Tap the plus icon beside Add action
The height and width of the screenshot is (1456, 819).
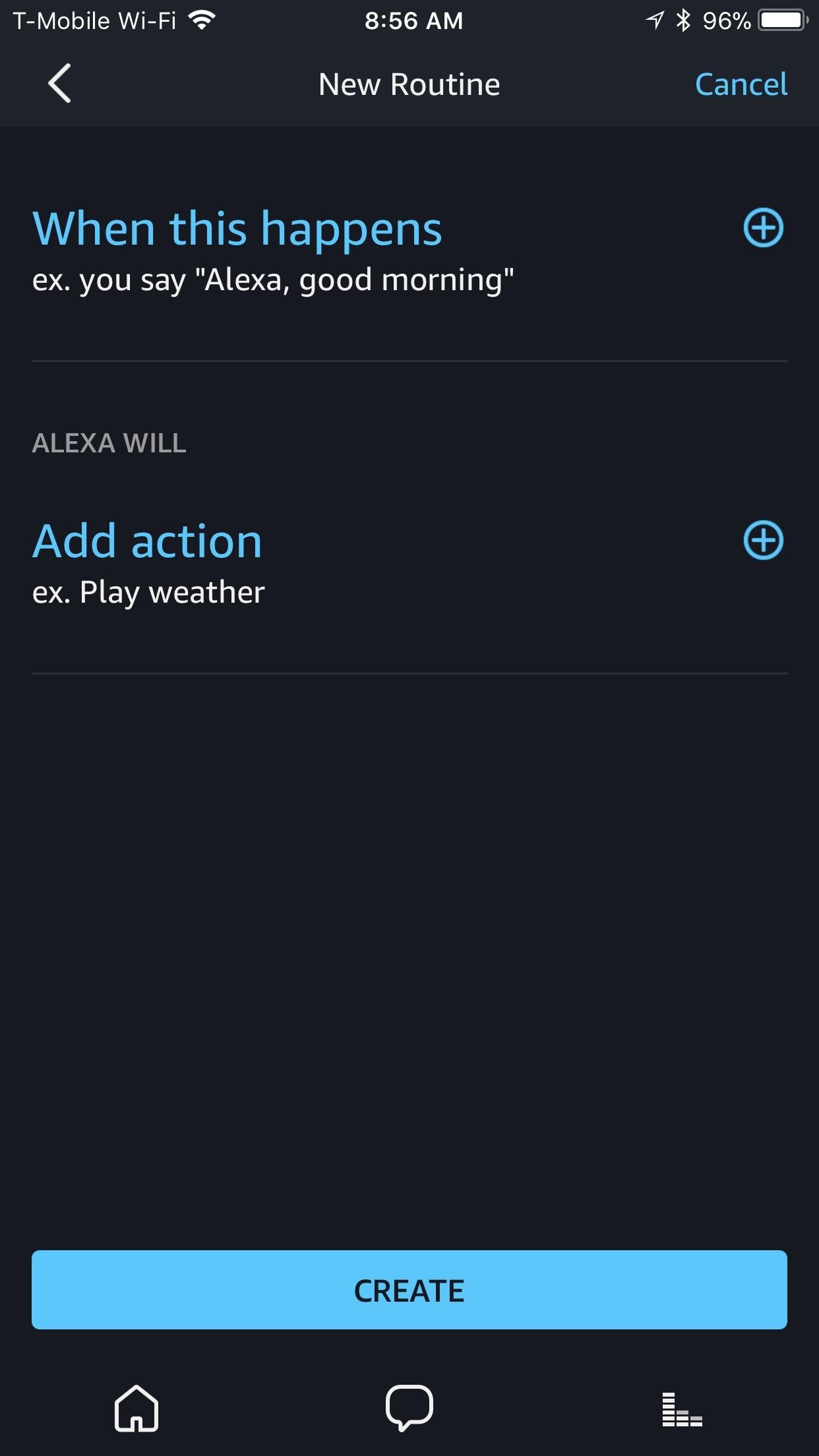(763, 541)
